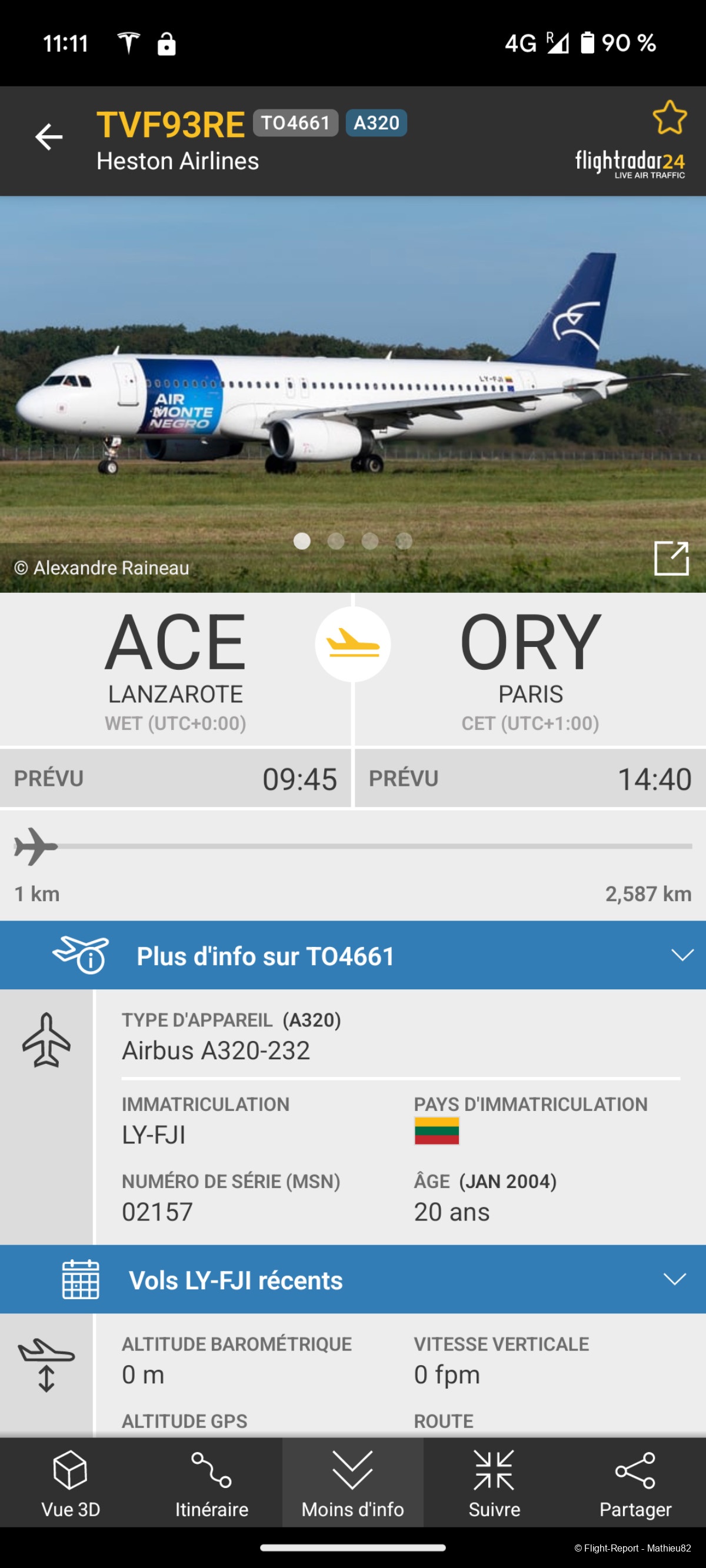The width and height of the screenshot is (706, 1568).
Task: Follow the aircraft with Suivre
Action: (x=494, y=1483)
